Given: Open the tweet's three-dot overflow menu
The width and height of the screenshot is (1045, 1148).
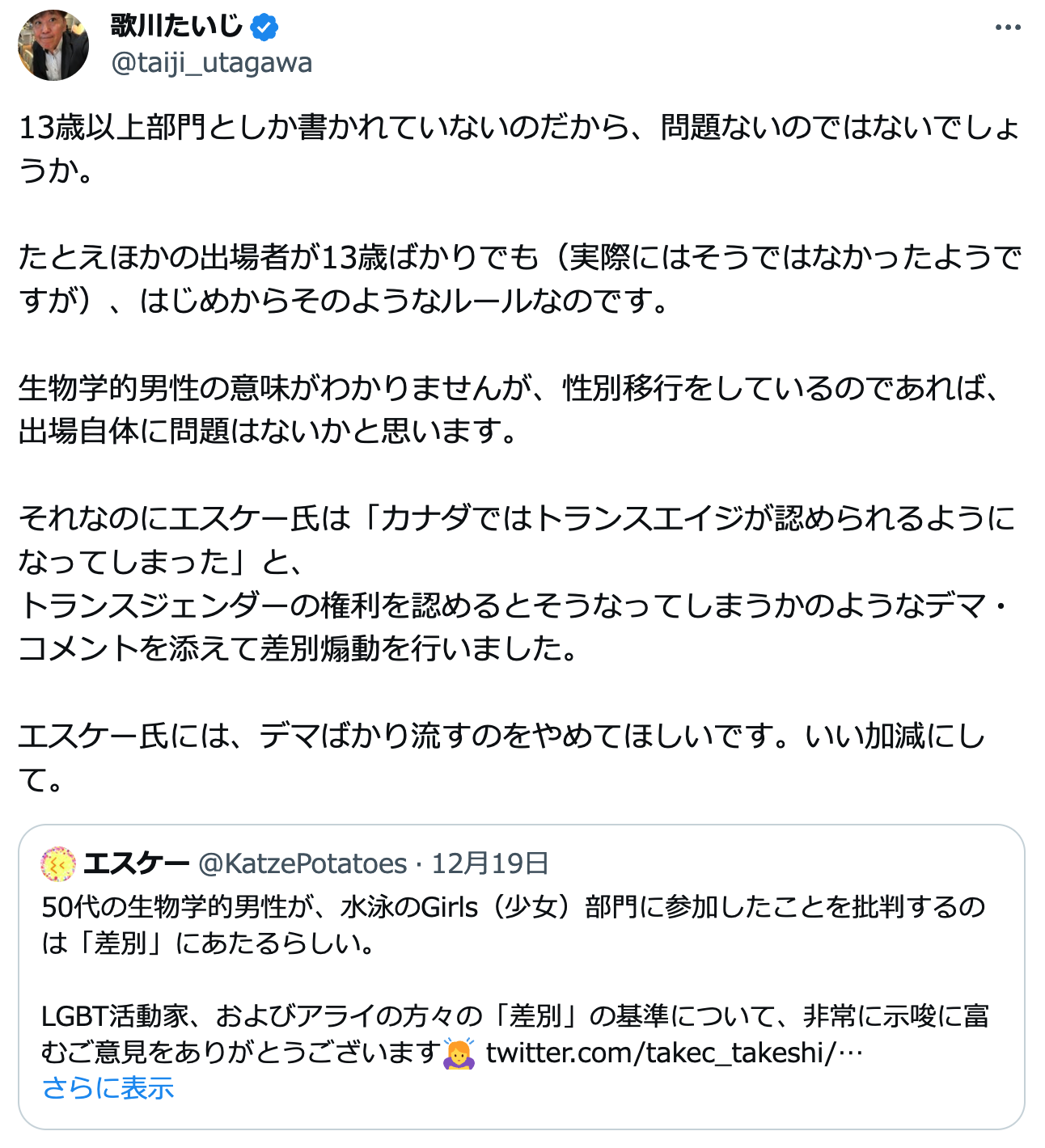Looking at the screenshot, I should [x=1008, y=27].
